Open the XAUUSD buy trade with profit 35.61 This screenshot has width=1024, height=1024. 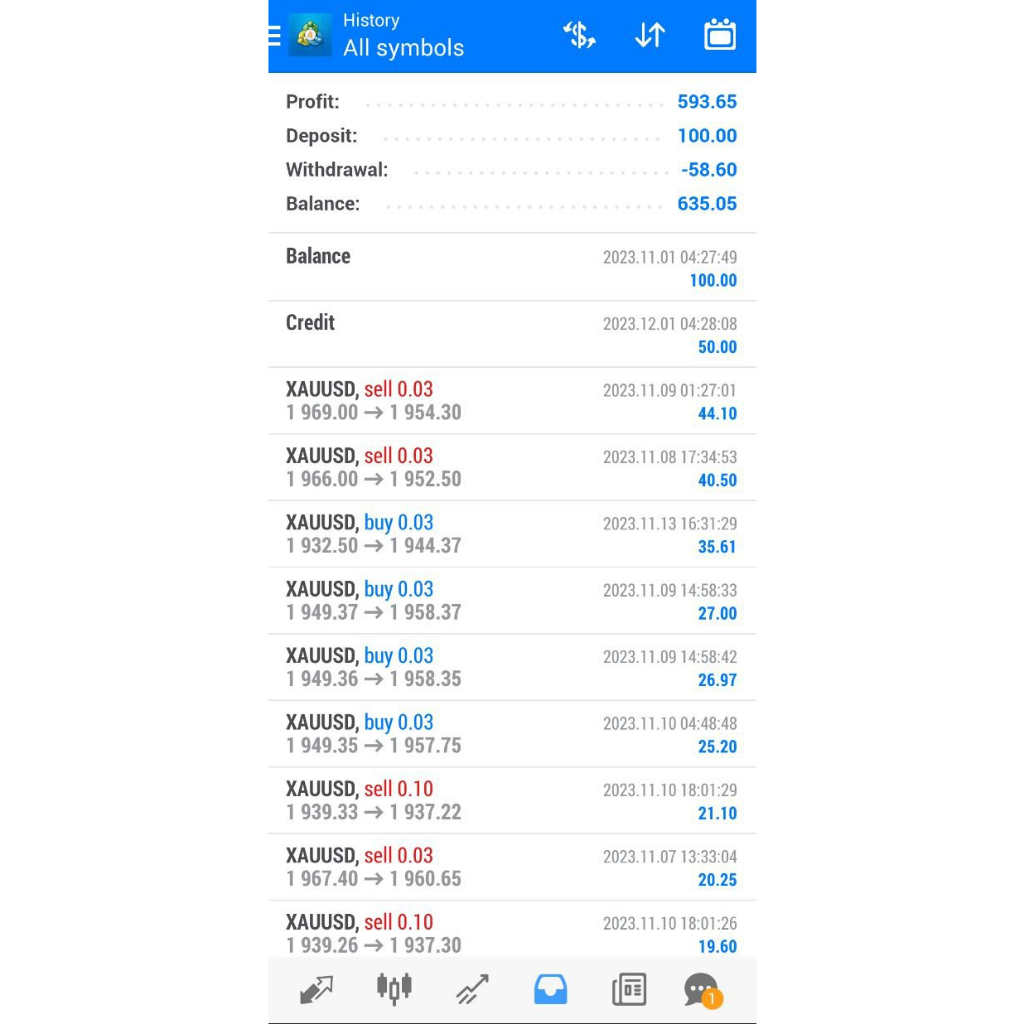point(512,534)
